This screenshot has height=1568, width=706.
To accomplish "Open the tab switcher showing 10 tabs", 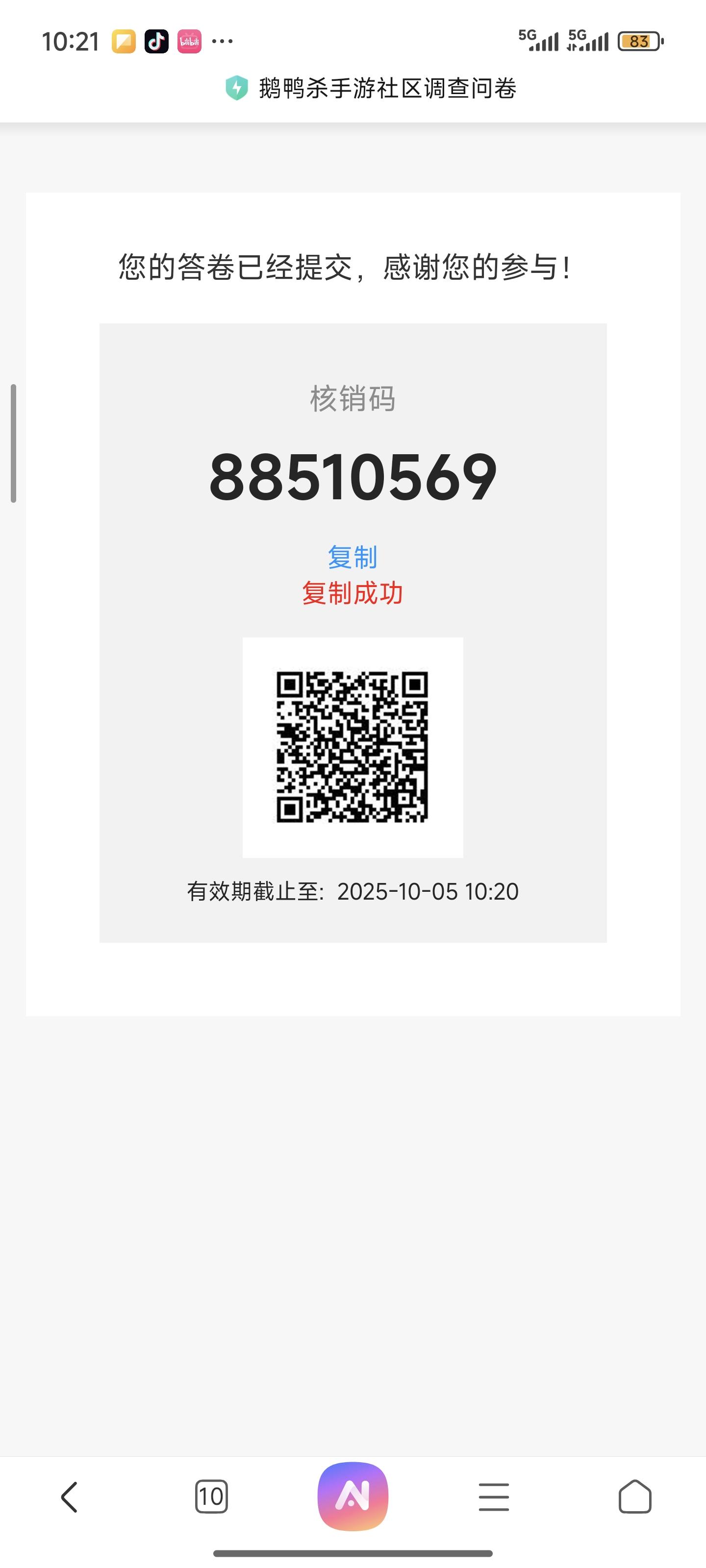I will pos(211,1497).
